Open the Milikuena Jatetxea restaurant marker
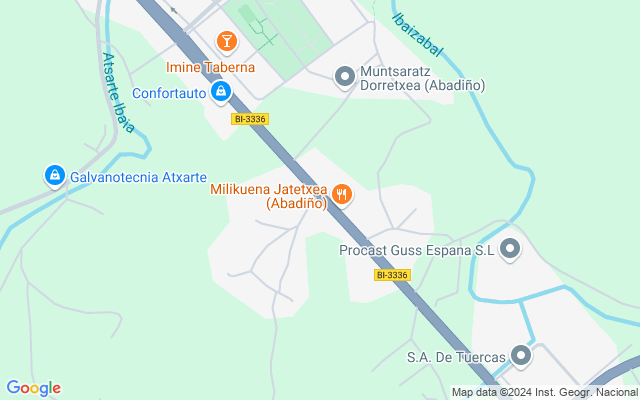This screenshot has width=640, height=400. [x=342, y=194]
